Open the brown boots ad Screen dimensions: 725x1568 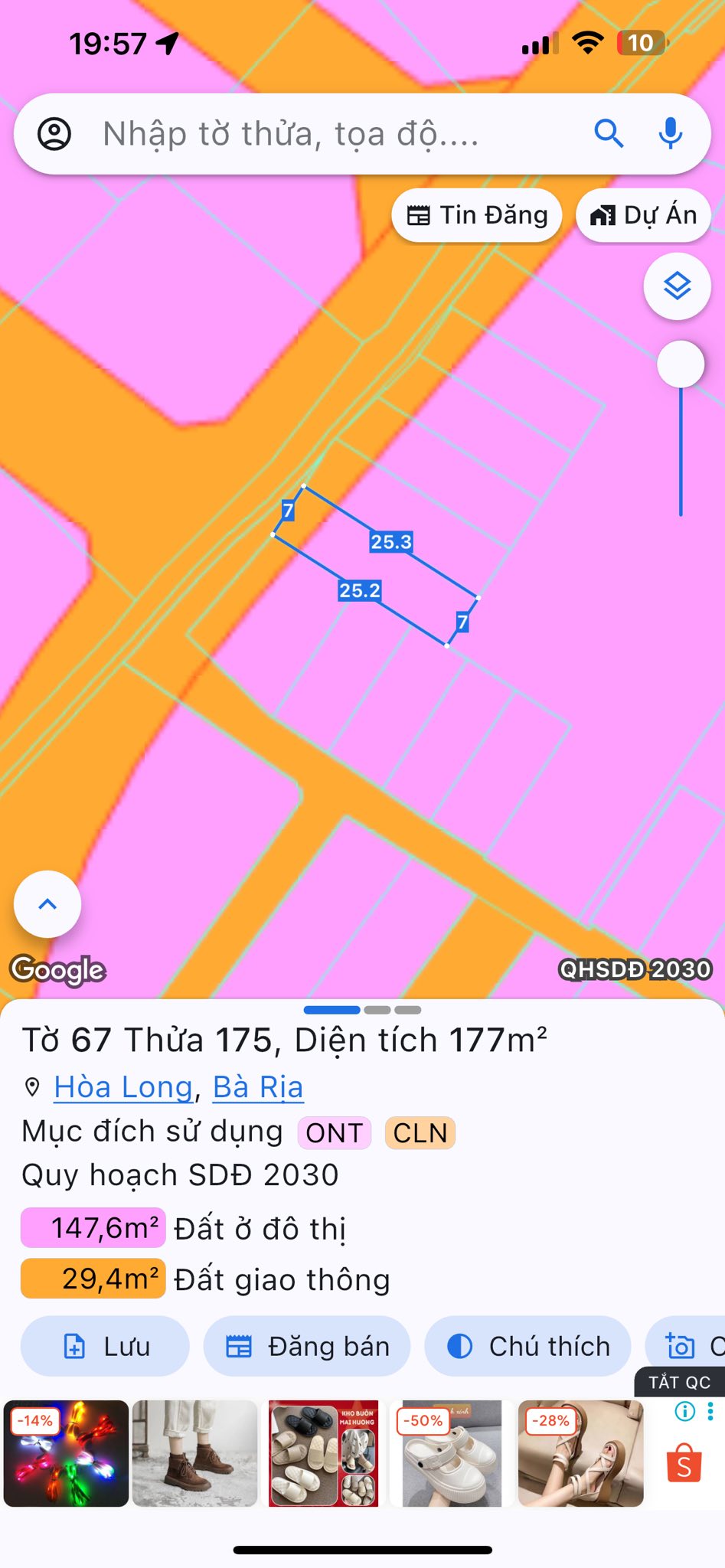coord(194,1454)
